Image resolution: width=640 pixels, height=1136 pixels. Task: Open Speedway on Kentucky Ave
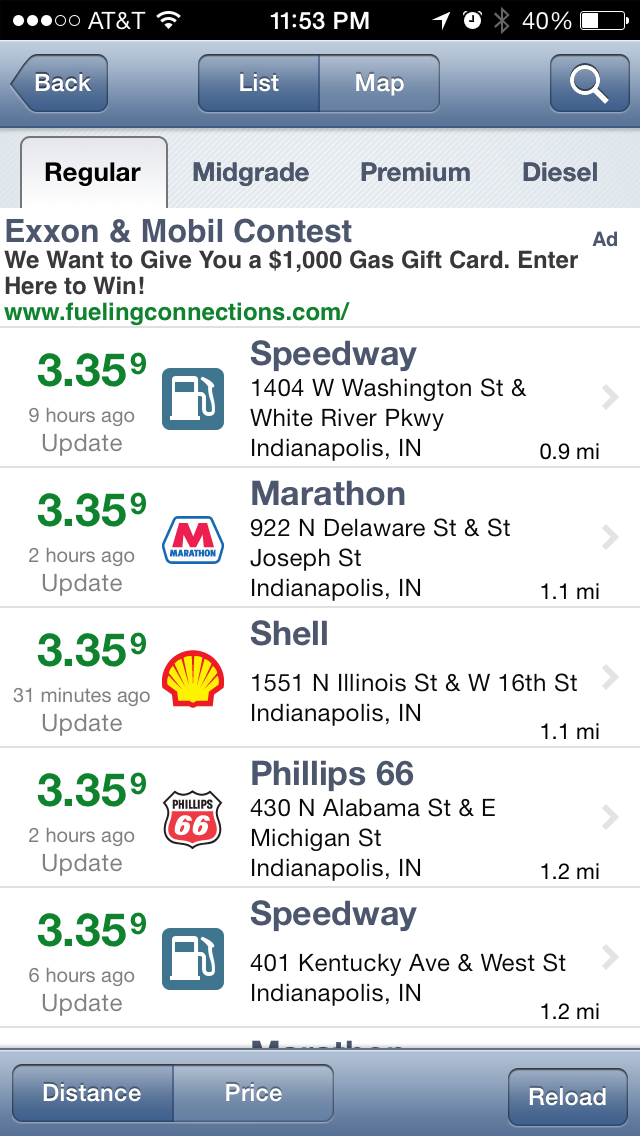(320, 957)
